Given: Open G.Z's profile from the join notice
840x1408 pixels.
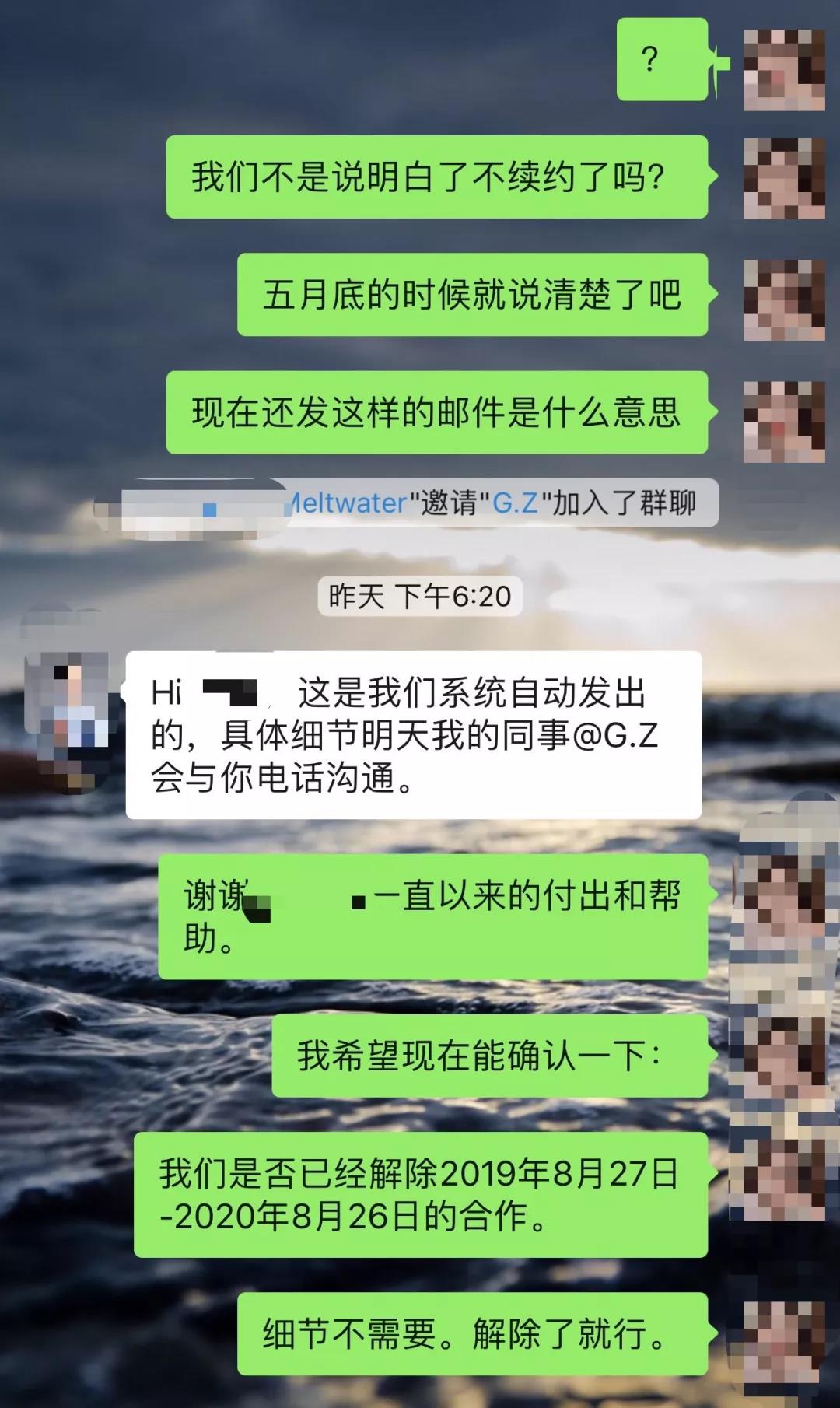Looking at the screenshot, I should click(x=515, y=503).
